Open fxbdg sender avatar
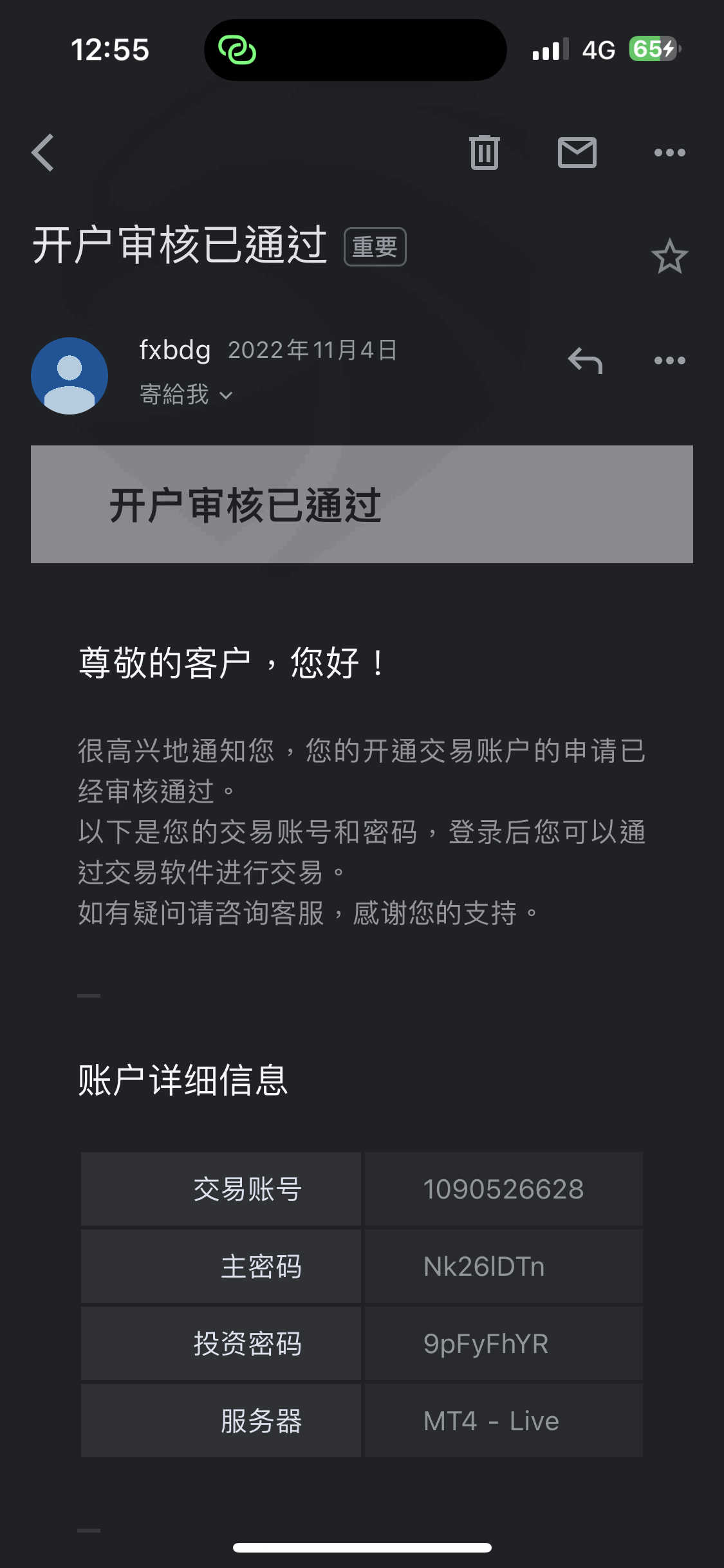This screenshot has height=1568, width=724. pos(70,376)
